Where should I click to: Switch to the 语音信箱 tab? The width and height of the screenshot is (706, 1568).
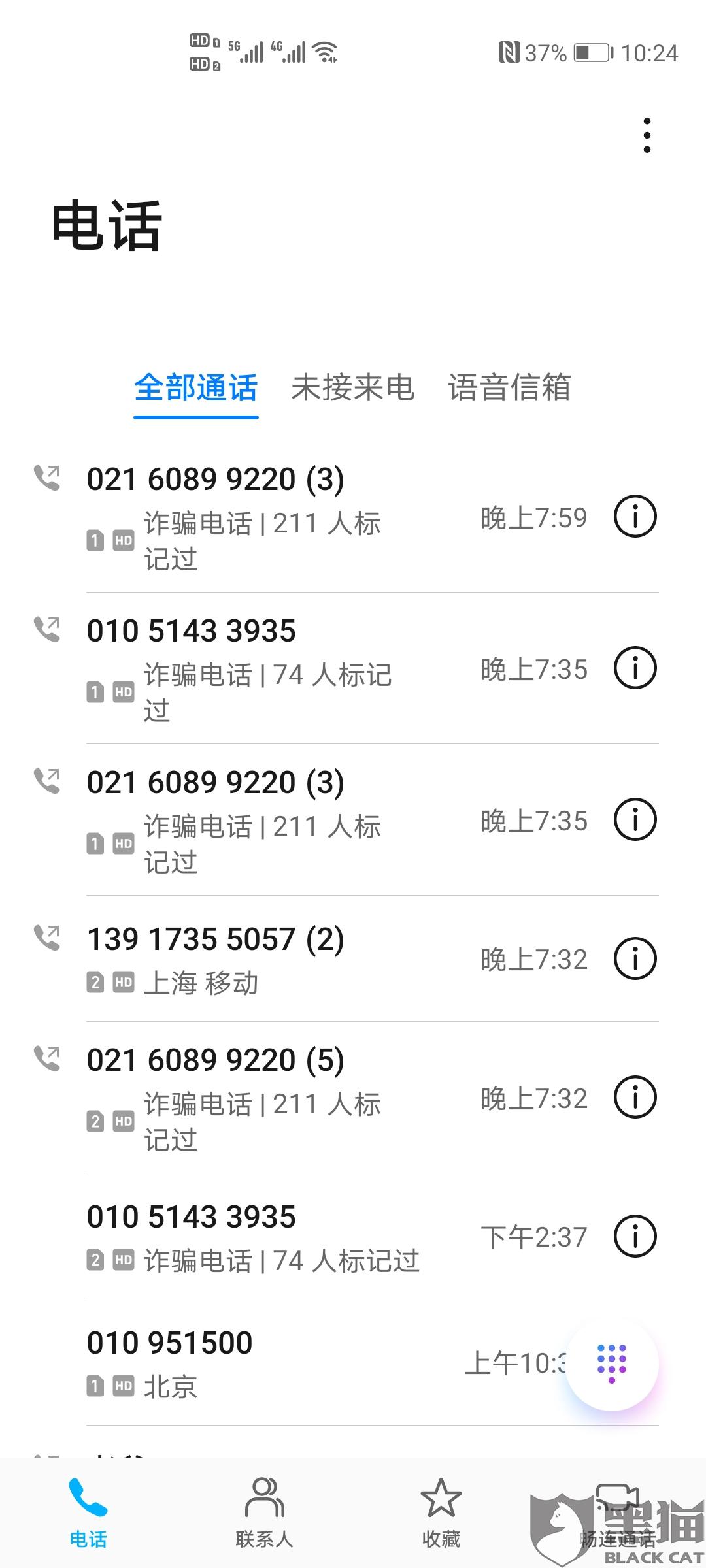(x=509, y=387)
